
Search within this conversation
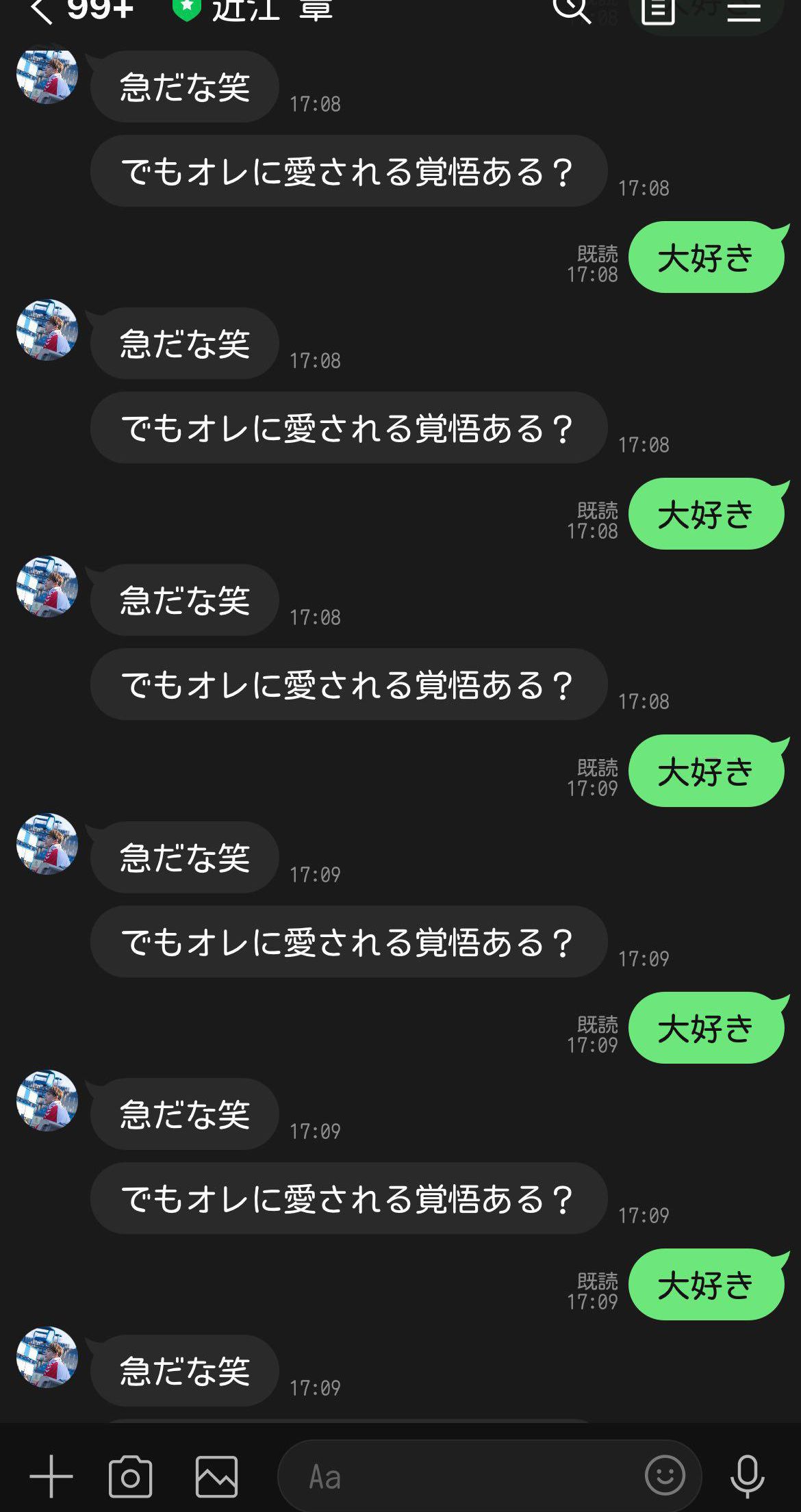point(571,10)
